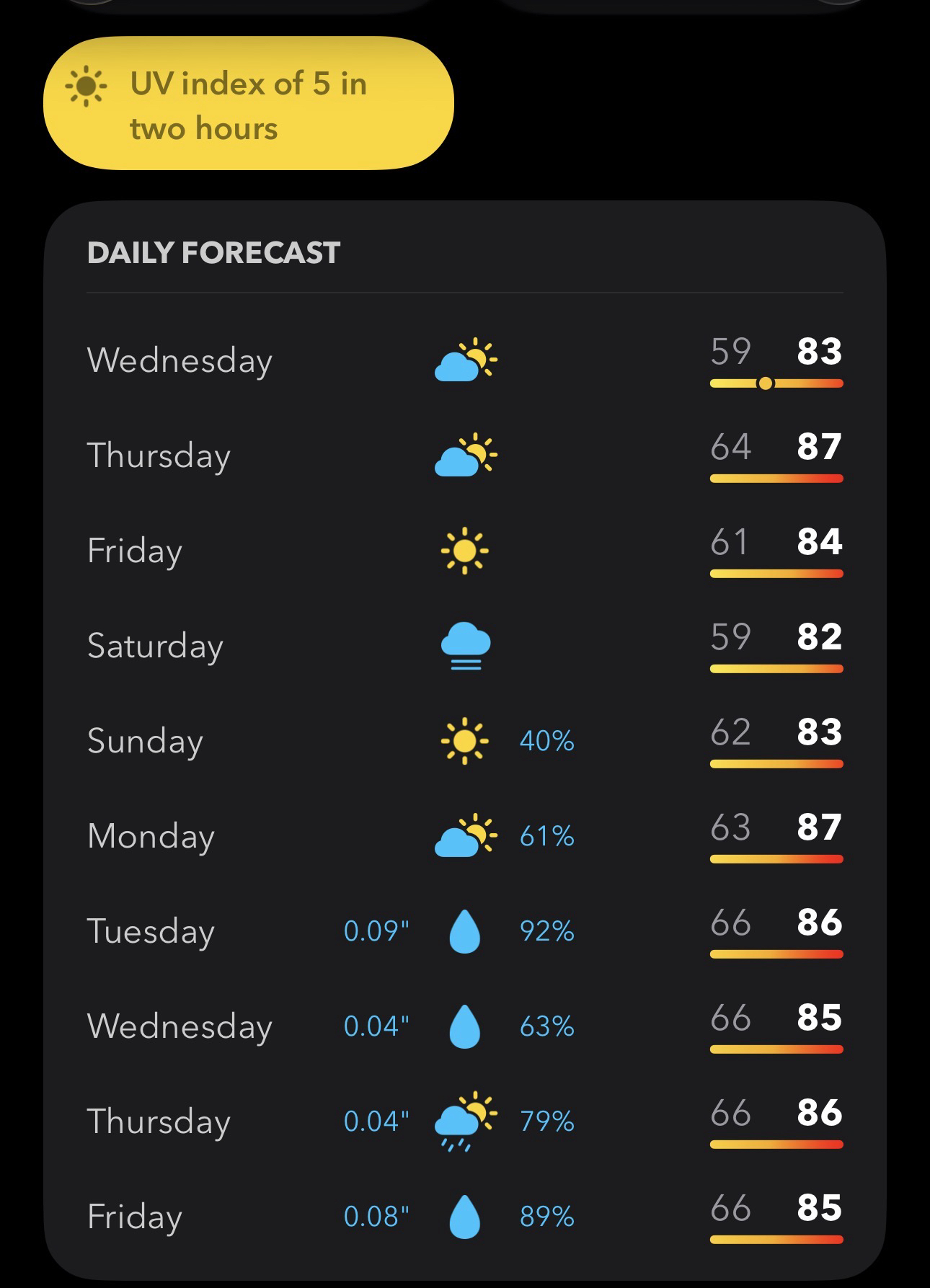The height and width of the screenshot is (1288, 930).
Task: Tap the UV index of 5 alert
Action: point(248,105)
